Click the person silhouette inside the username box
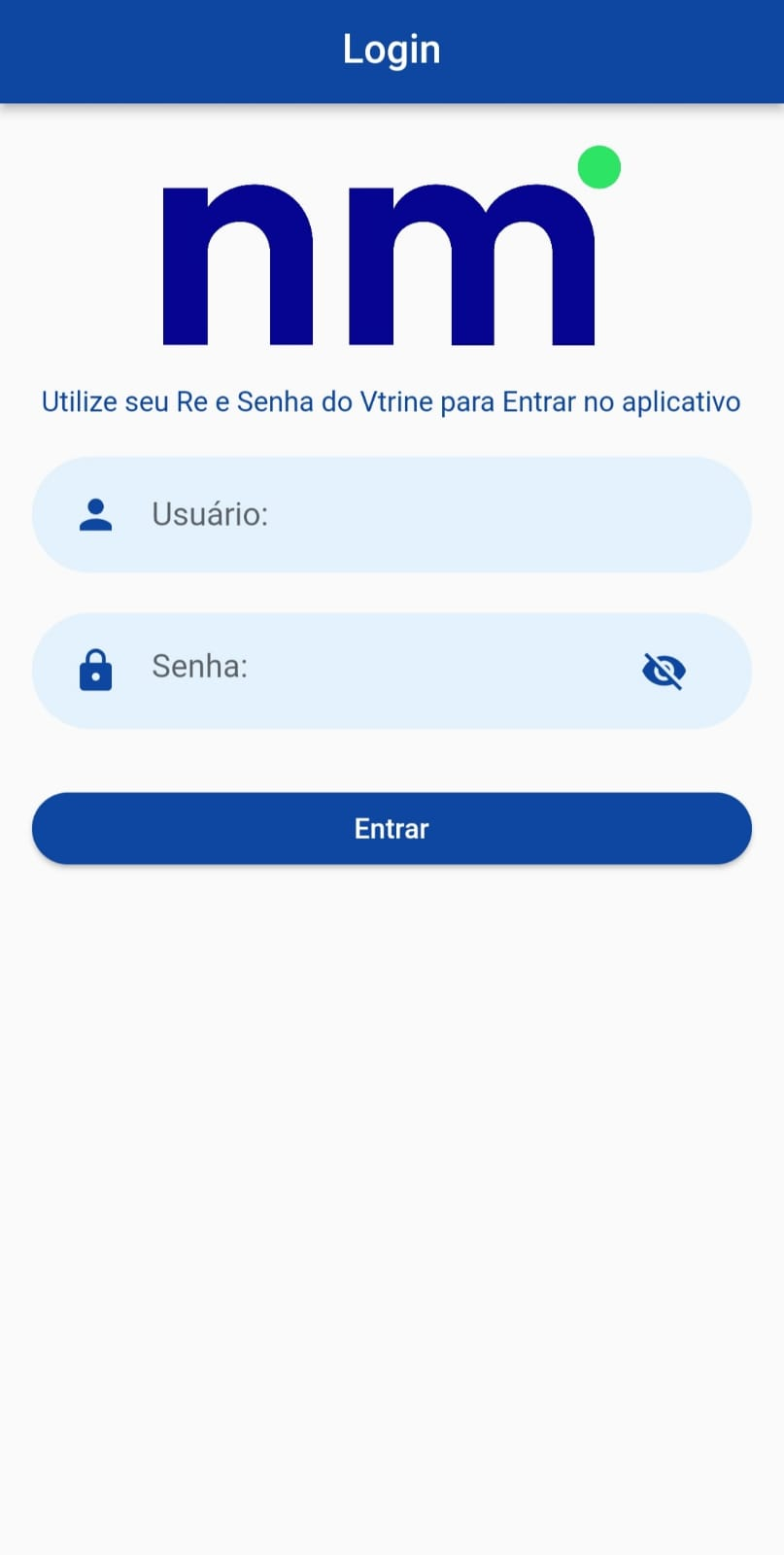Screen dimensions: 784x1555 click(95, 514)
